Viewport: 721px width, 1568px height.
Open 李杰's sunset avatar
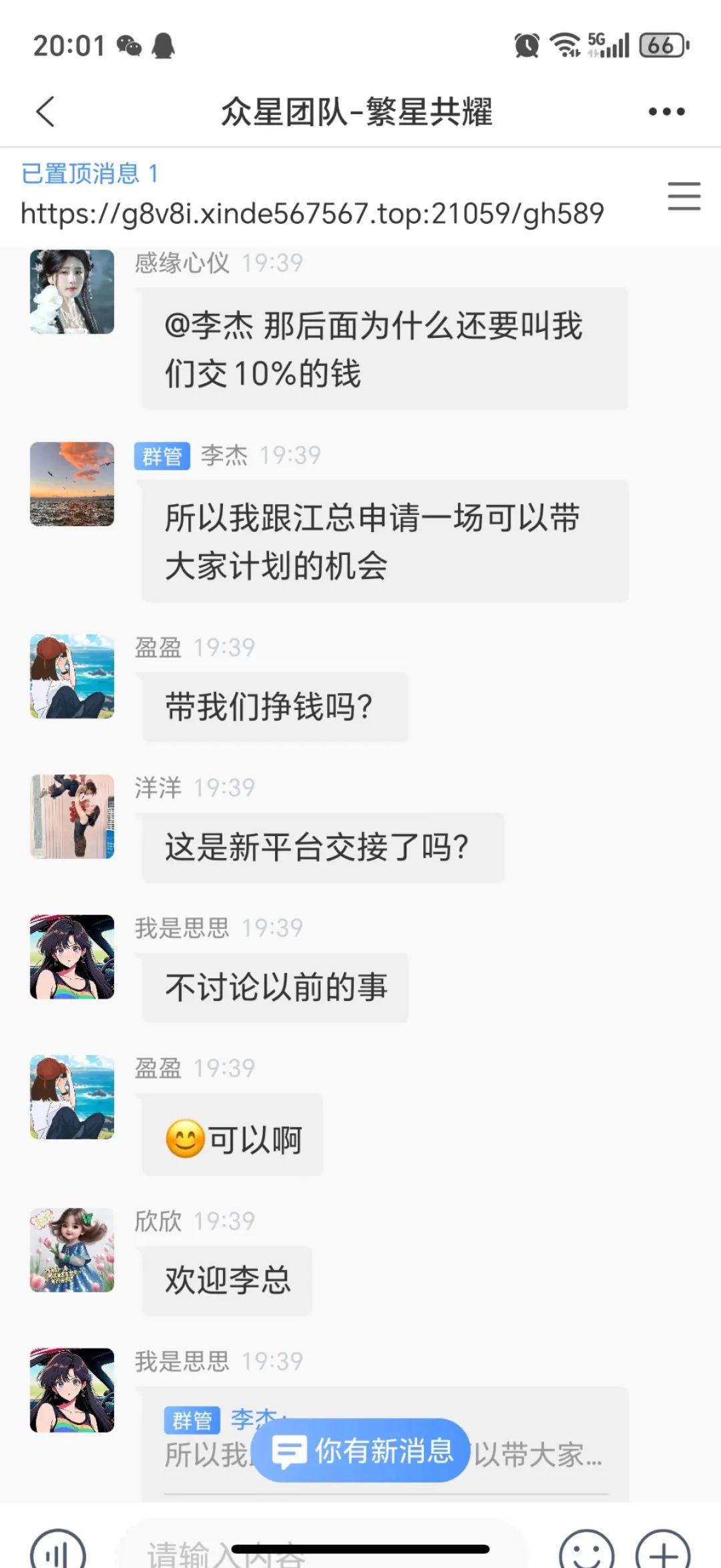71,485
